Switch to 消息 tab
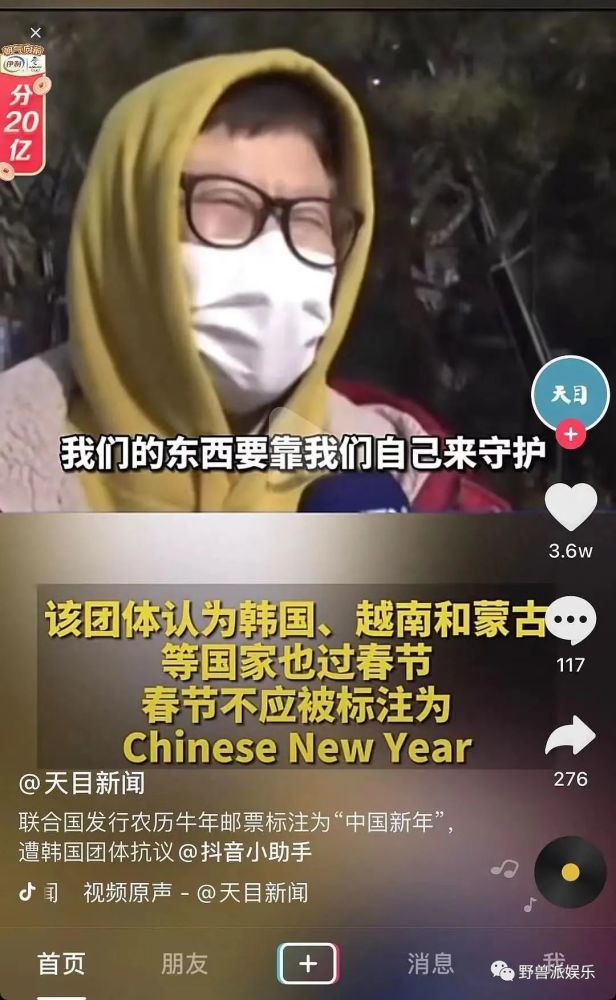Screen dimensions: 616x1000 [x=430, y=963]
